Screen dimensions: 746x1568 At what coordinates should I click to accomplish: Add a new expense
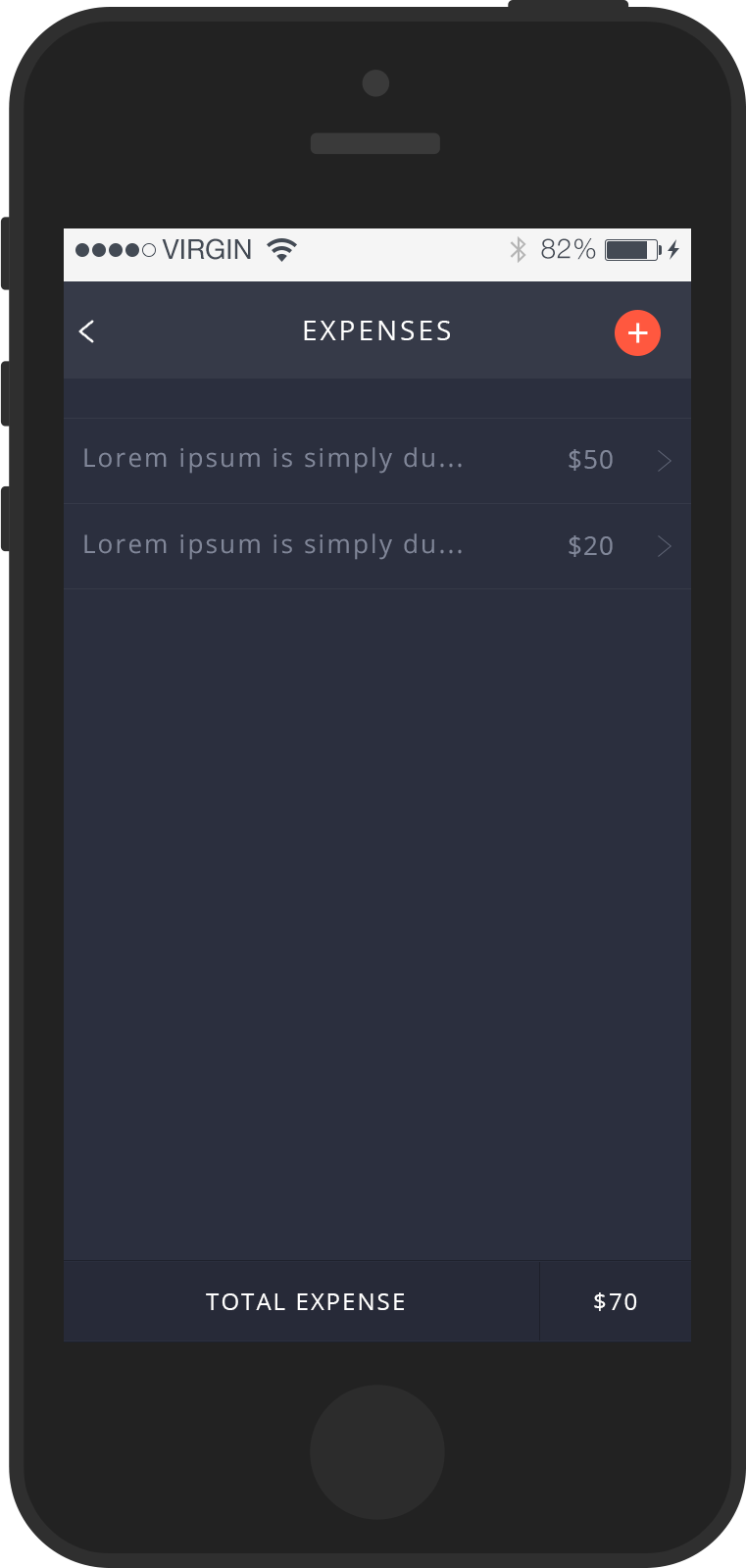pyautogui.click(x=637, y=333)
